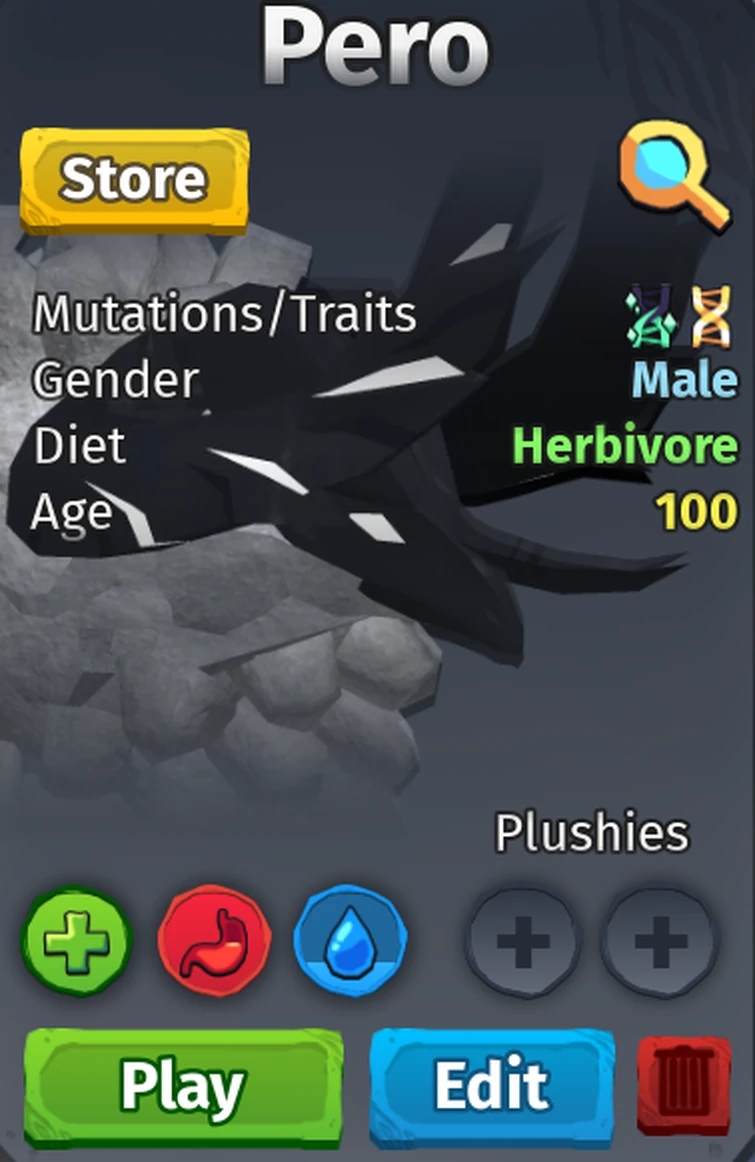Image resolution: width=755 pixels, height=1162 pixels.
Task: Click the Age value of 100
Action: tap(700, 512)
